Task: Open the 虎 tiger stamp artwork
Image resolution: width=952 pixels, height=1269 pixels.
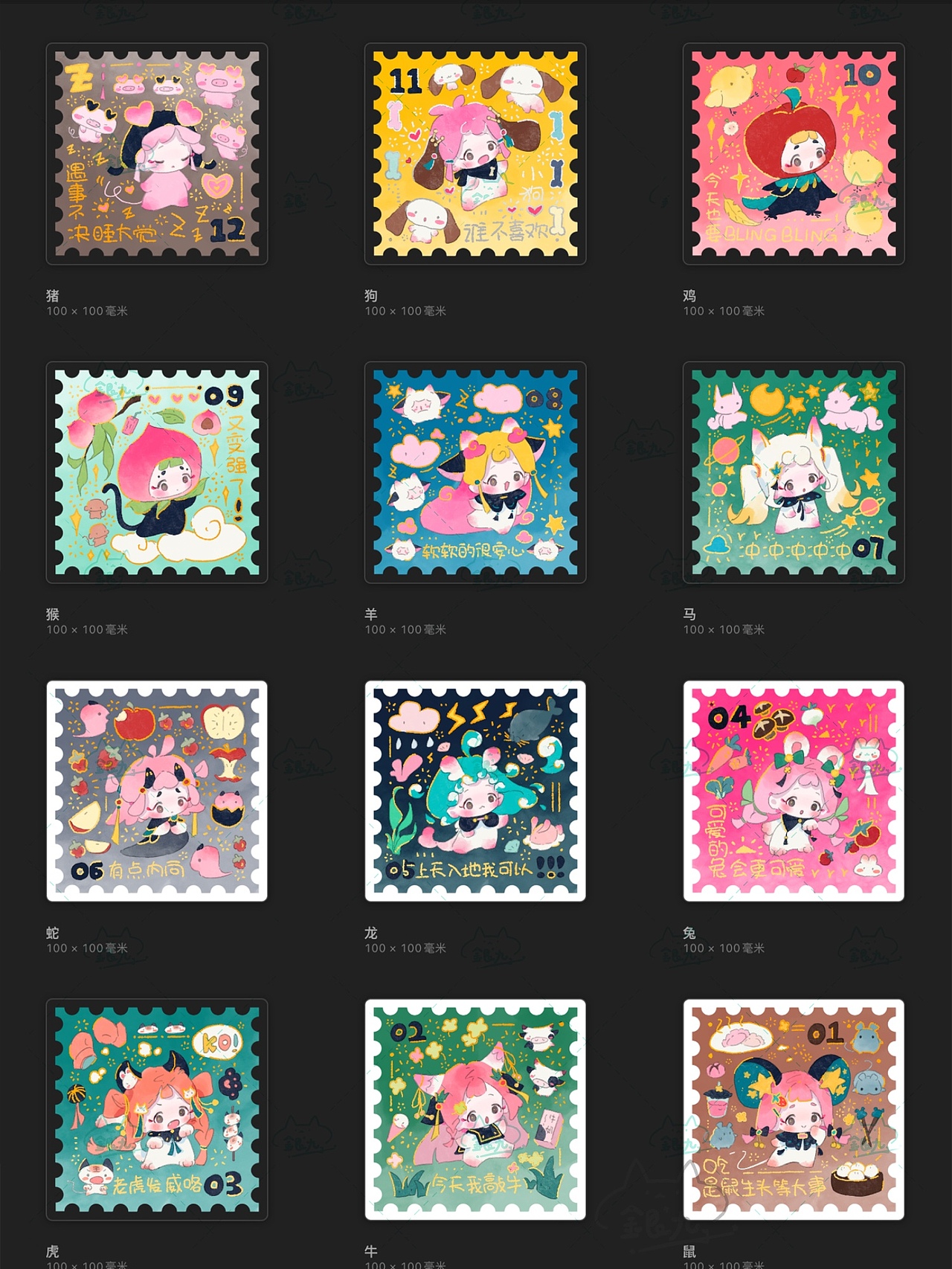Action: [x=157, y=1109]
